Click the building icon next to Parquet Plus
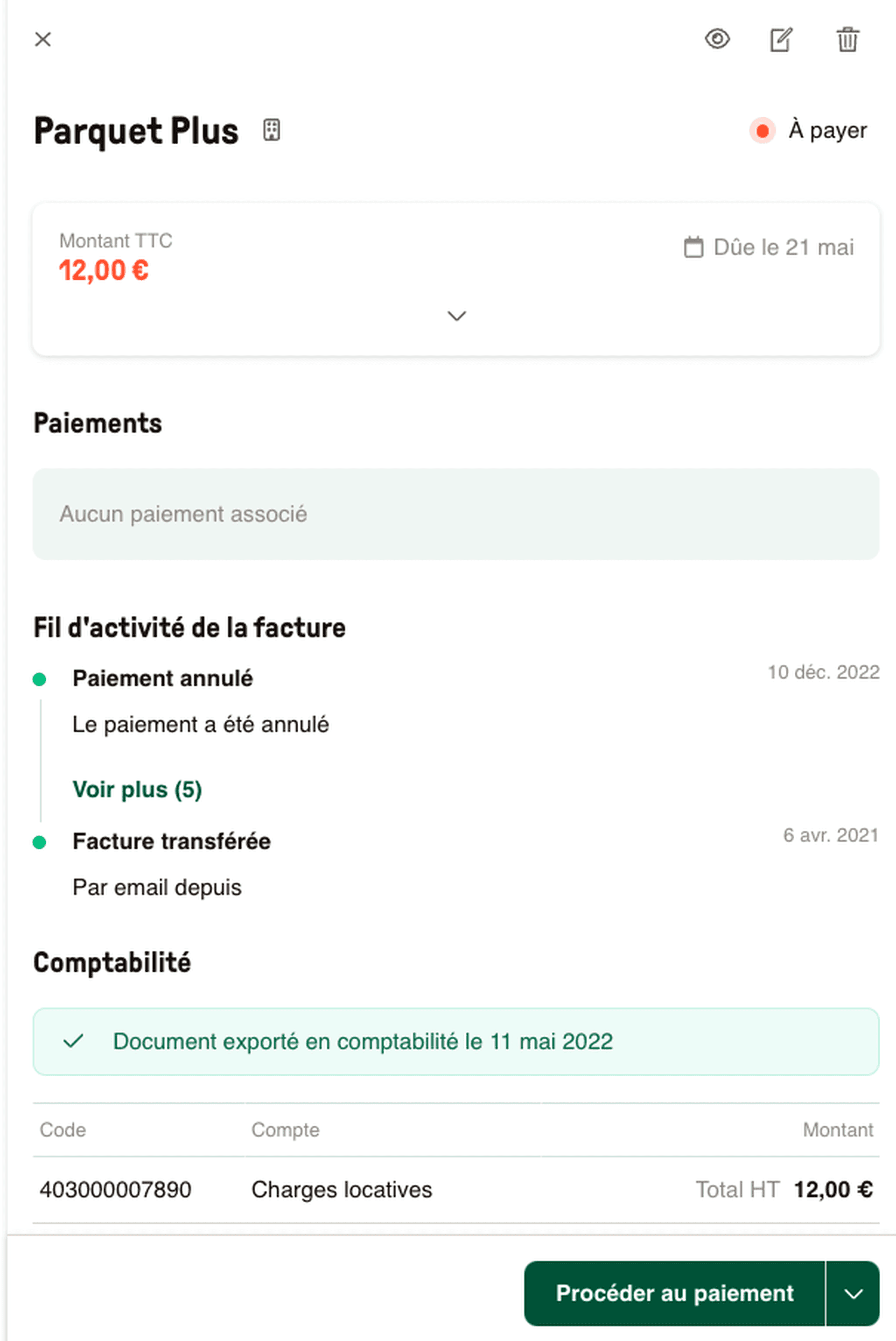 [273, 130]
